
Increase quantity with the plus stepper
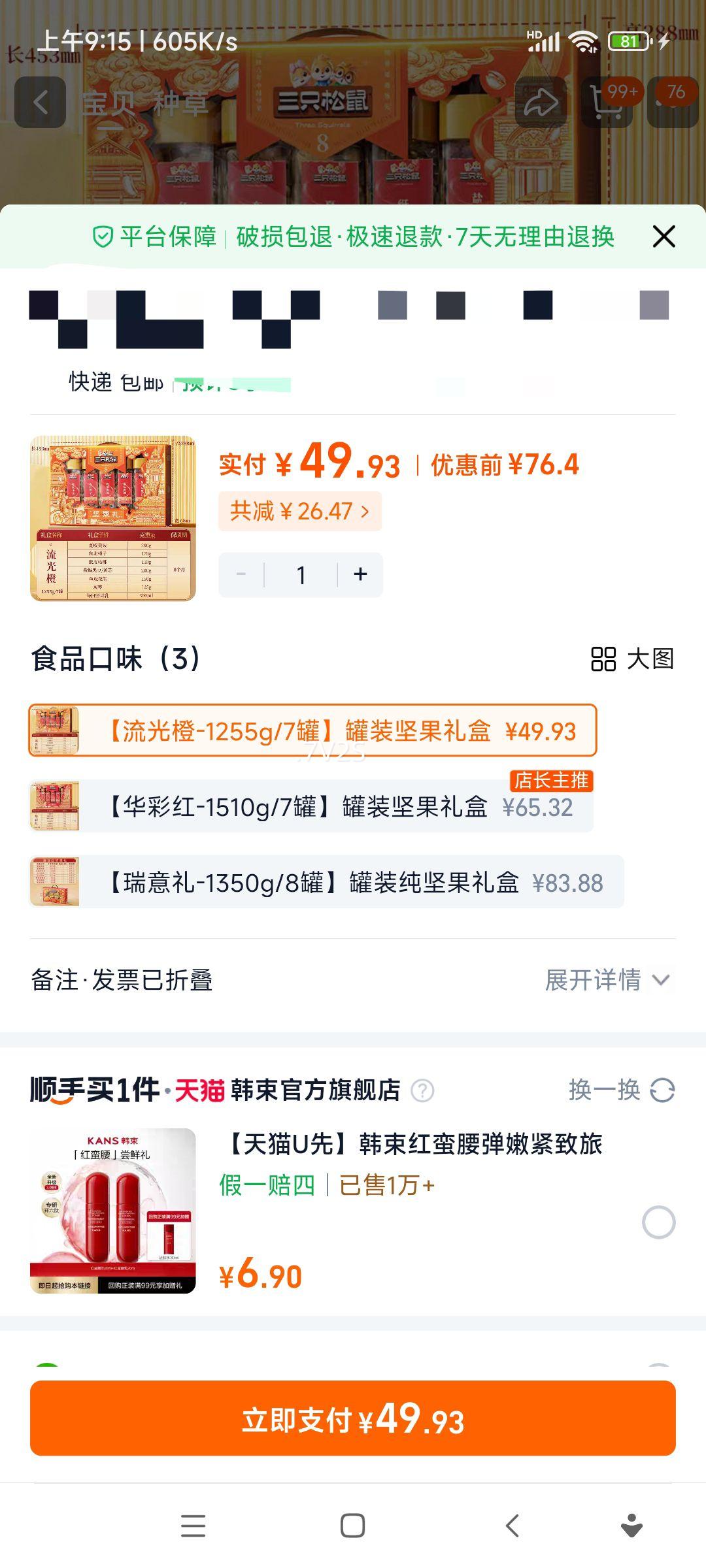[x=359, y=574]
